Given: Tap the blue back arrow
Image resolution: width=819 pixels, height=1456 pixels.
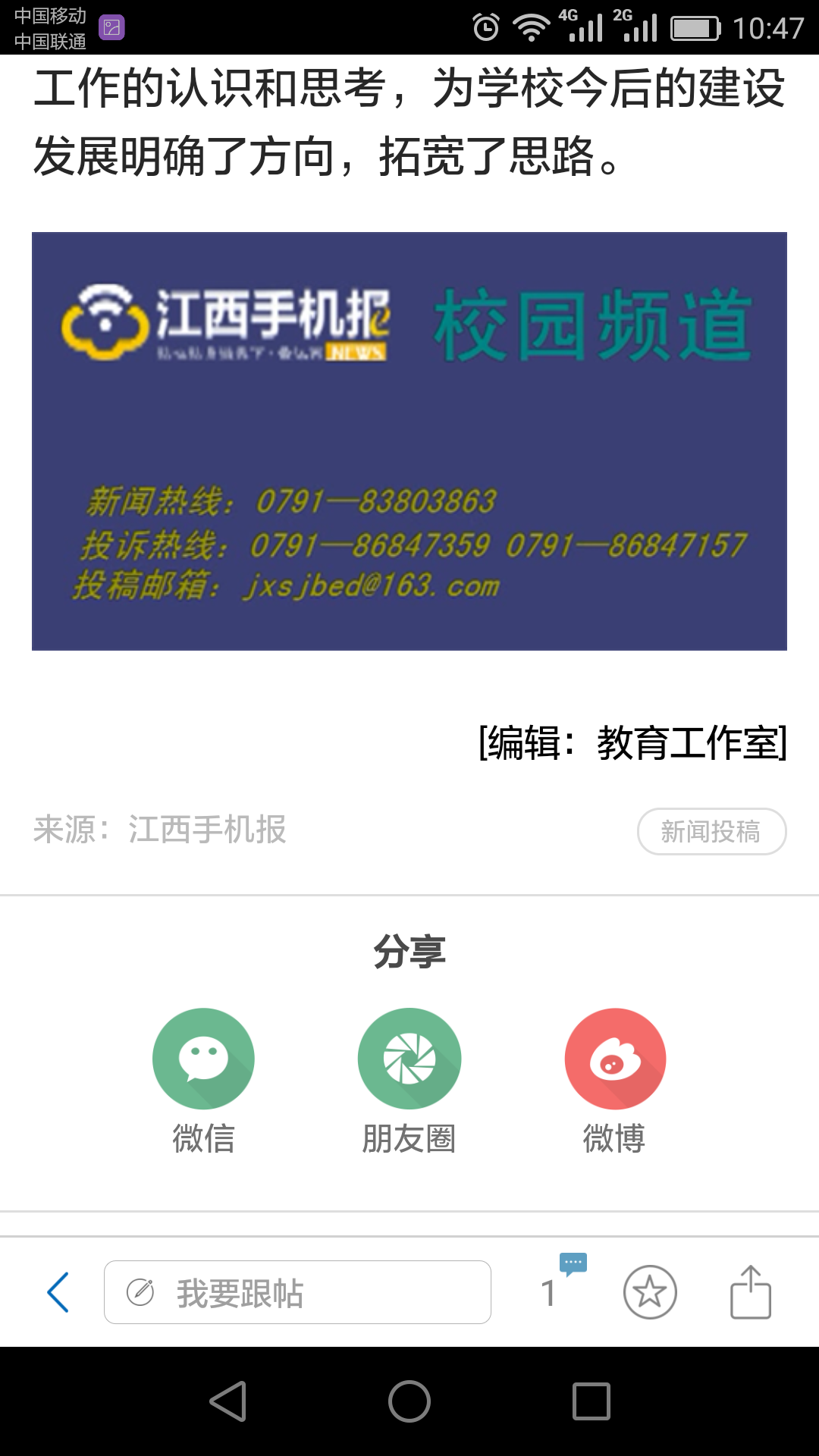Looking at the screenshot, I should pos(58,1292).
